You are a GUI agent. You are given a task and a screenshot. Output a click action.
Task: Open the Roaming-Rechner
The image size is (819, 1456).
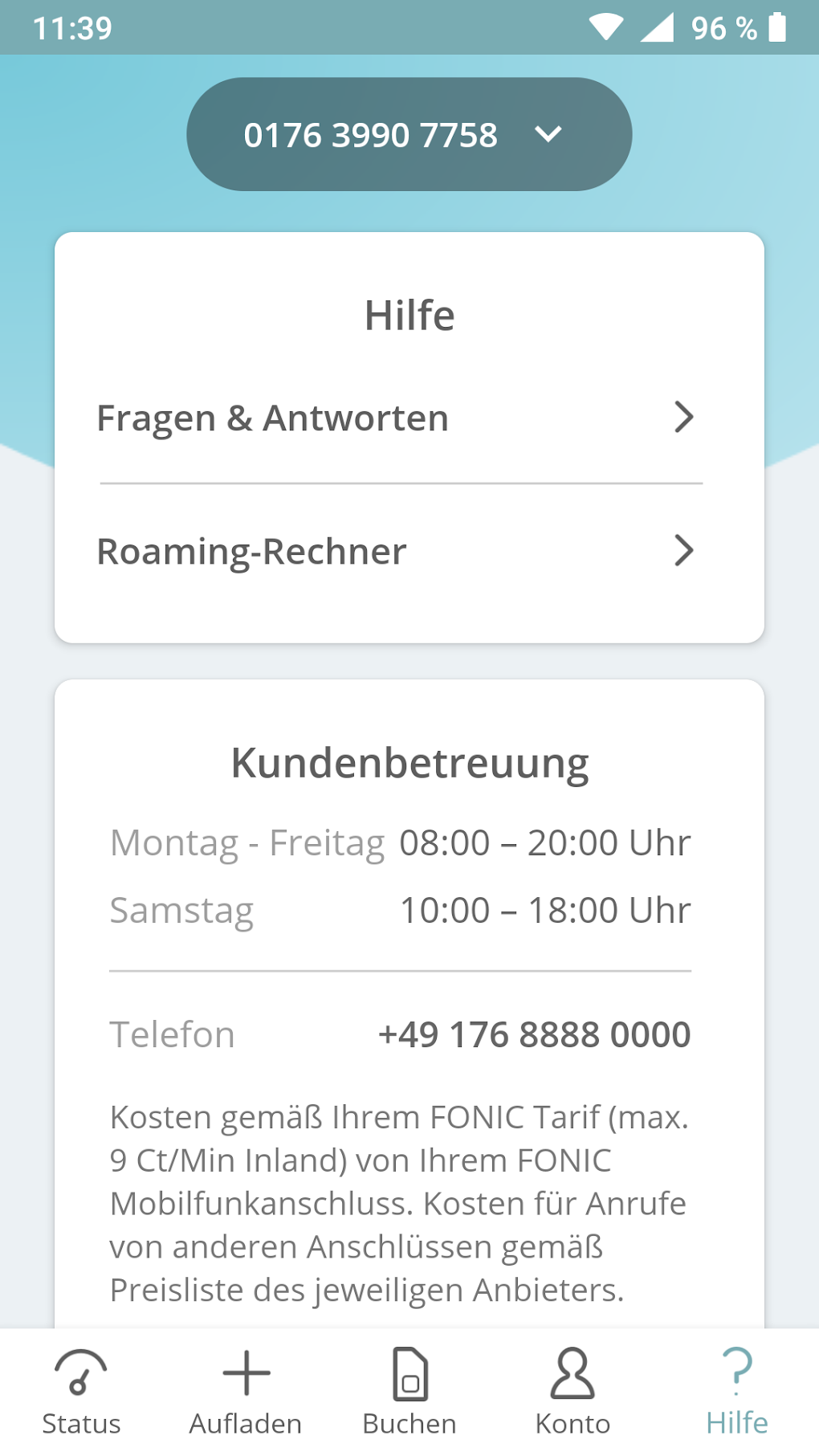click(x=397, y=552)
